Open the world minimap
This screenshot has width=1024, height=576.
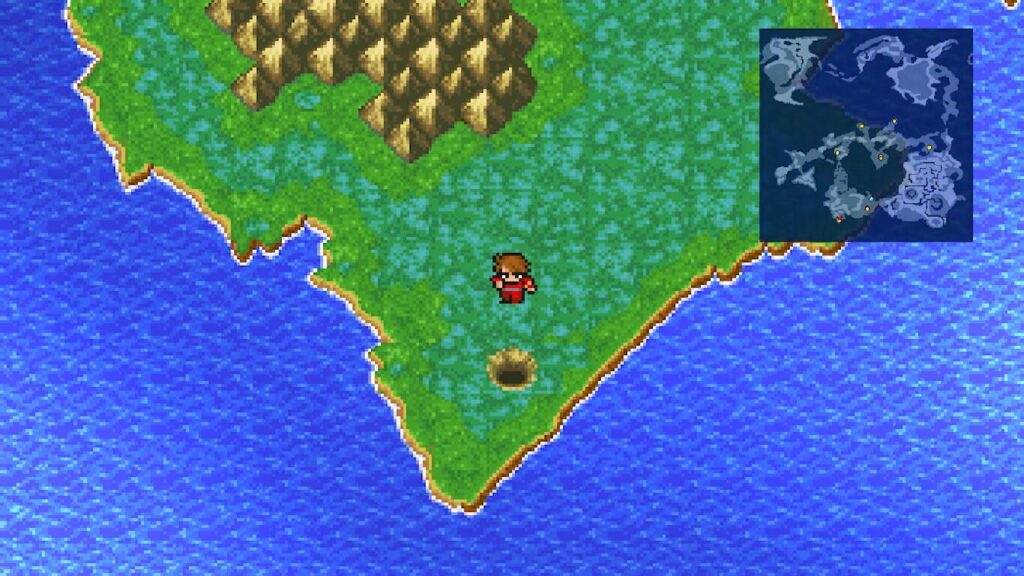click(865, 135)
